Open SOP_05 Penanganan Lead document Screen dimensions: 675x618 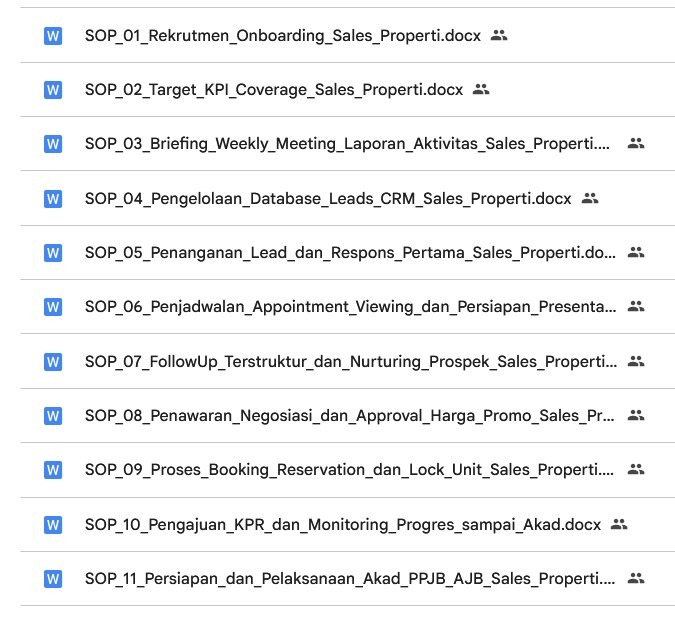coord(350,252)
